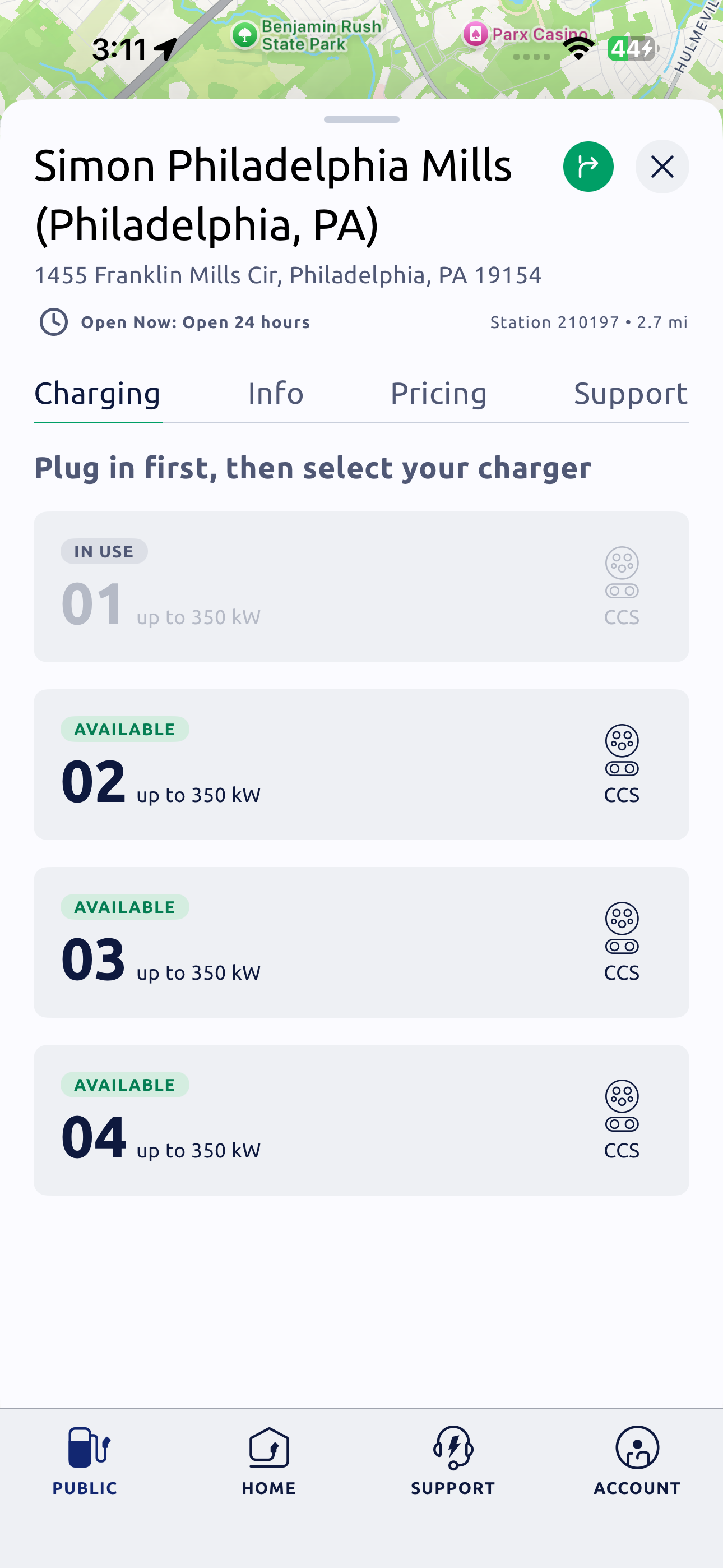
Task: Close the station details sheet
Action: pyautogui.click(x=661, y=166)
